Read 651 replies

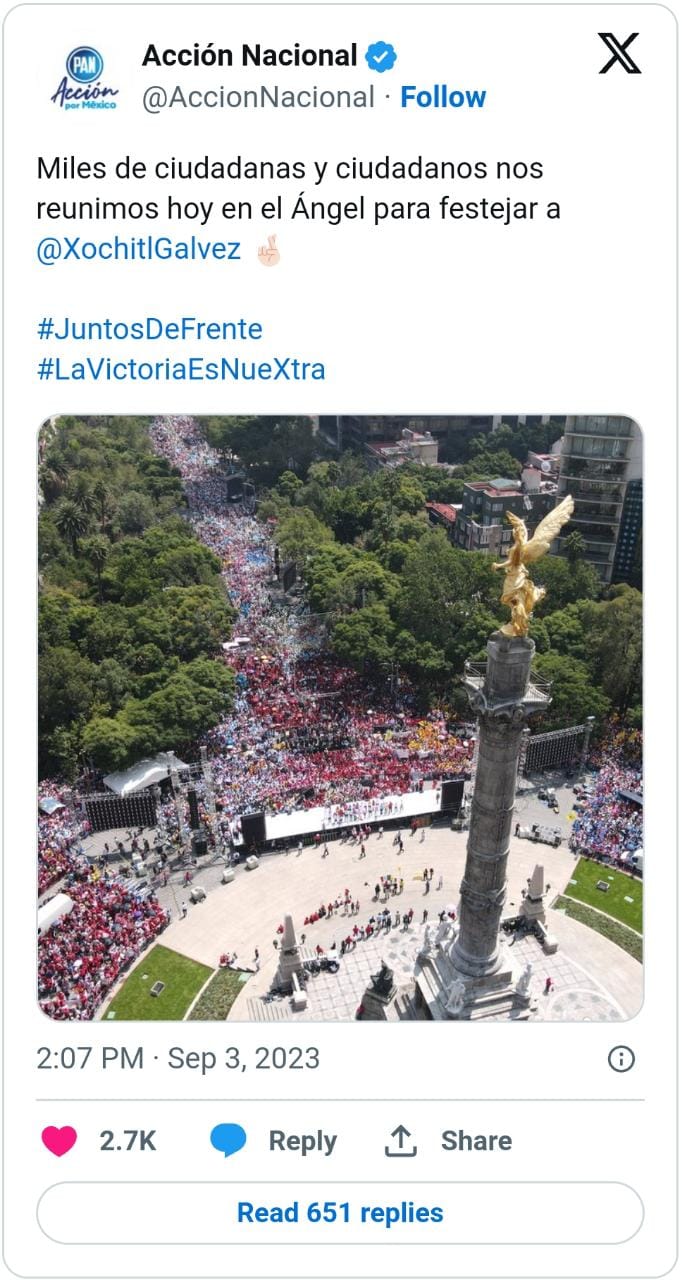340,1213
